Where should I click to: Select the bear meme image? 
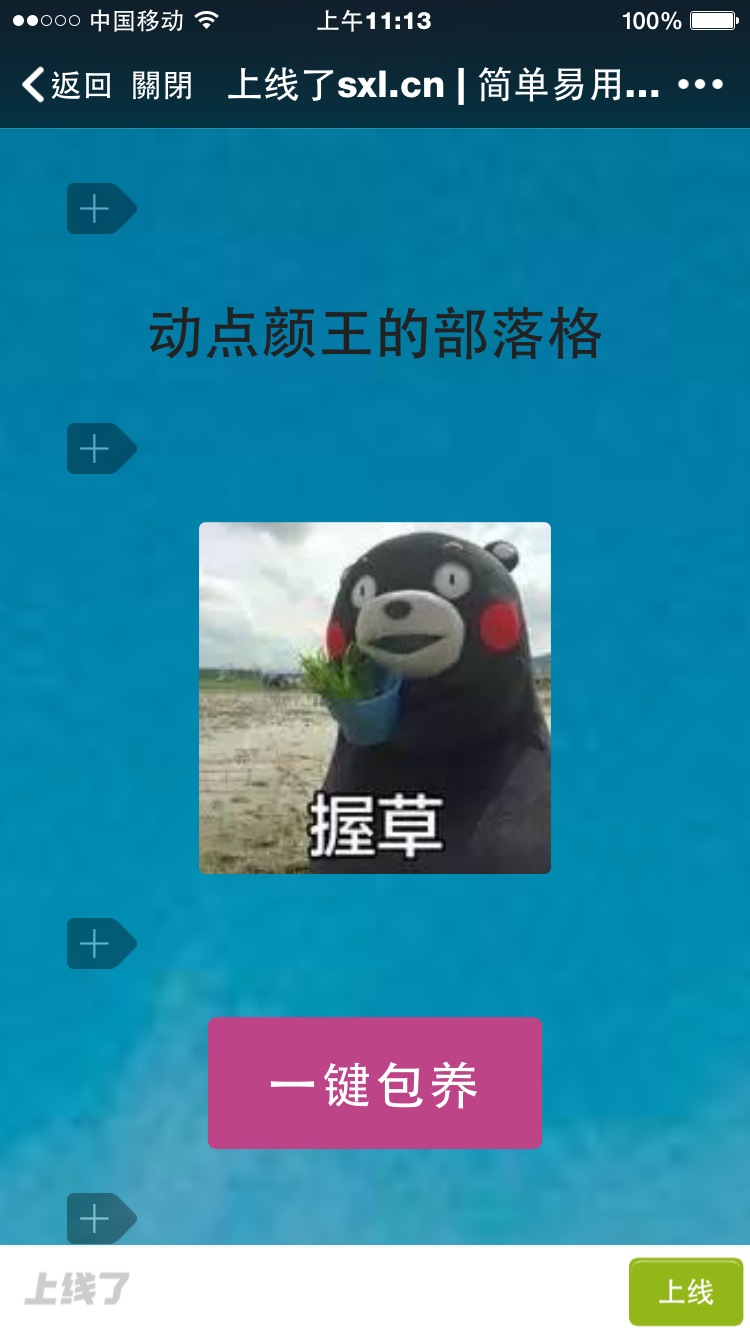coord(375,698)
